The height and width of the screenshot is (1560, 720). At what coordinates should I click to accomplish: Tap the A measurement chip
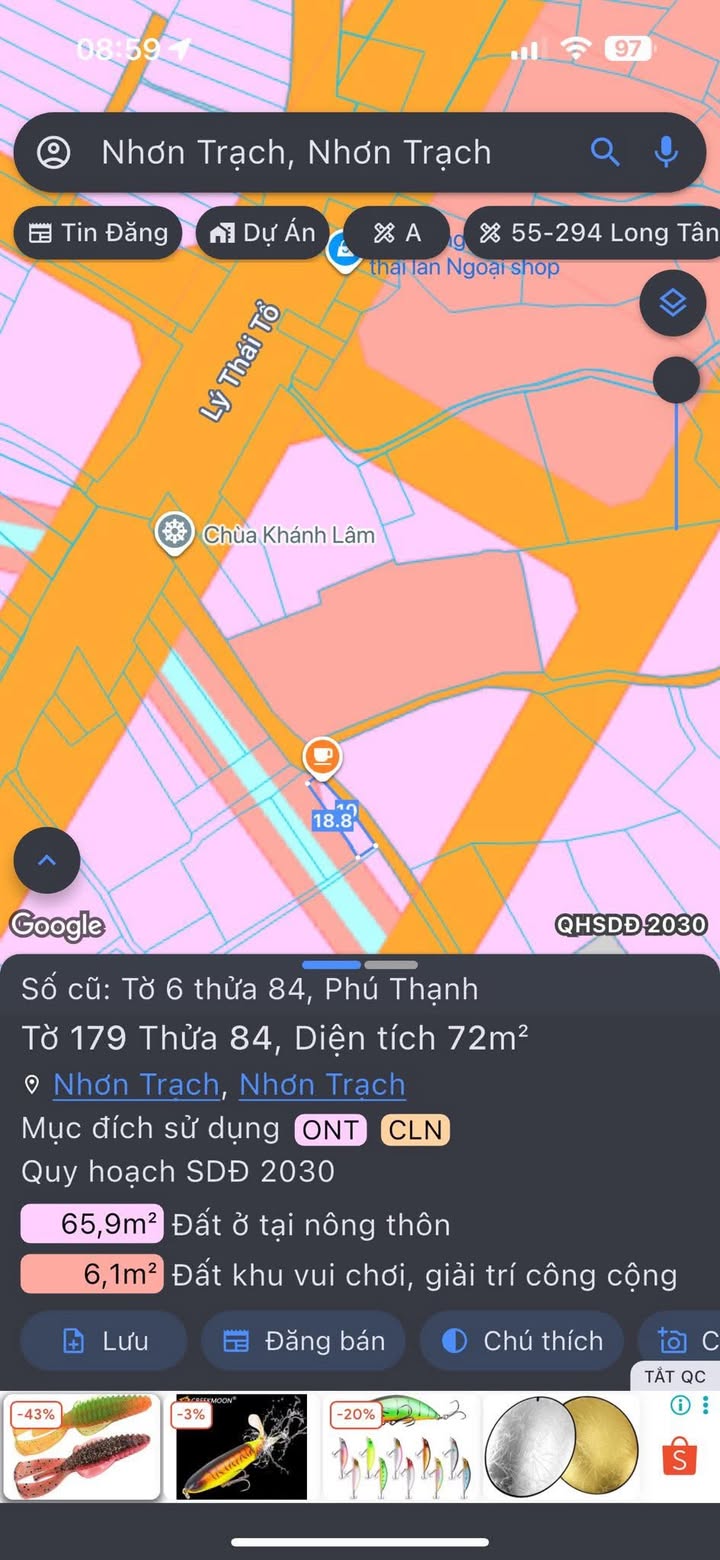click(x=397, y=233)
